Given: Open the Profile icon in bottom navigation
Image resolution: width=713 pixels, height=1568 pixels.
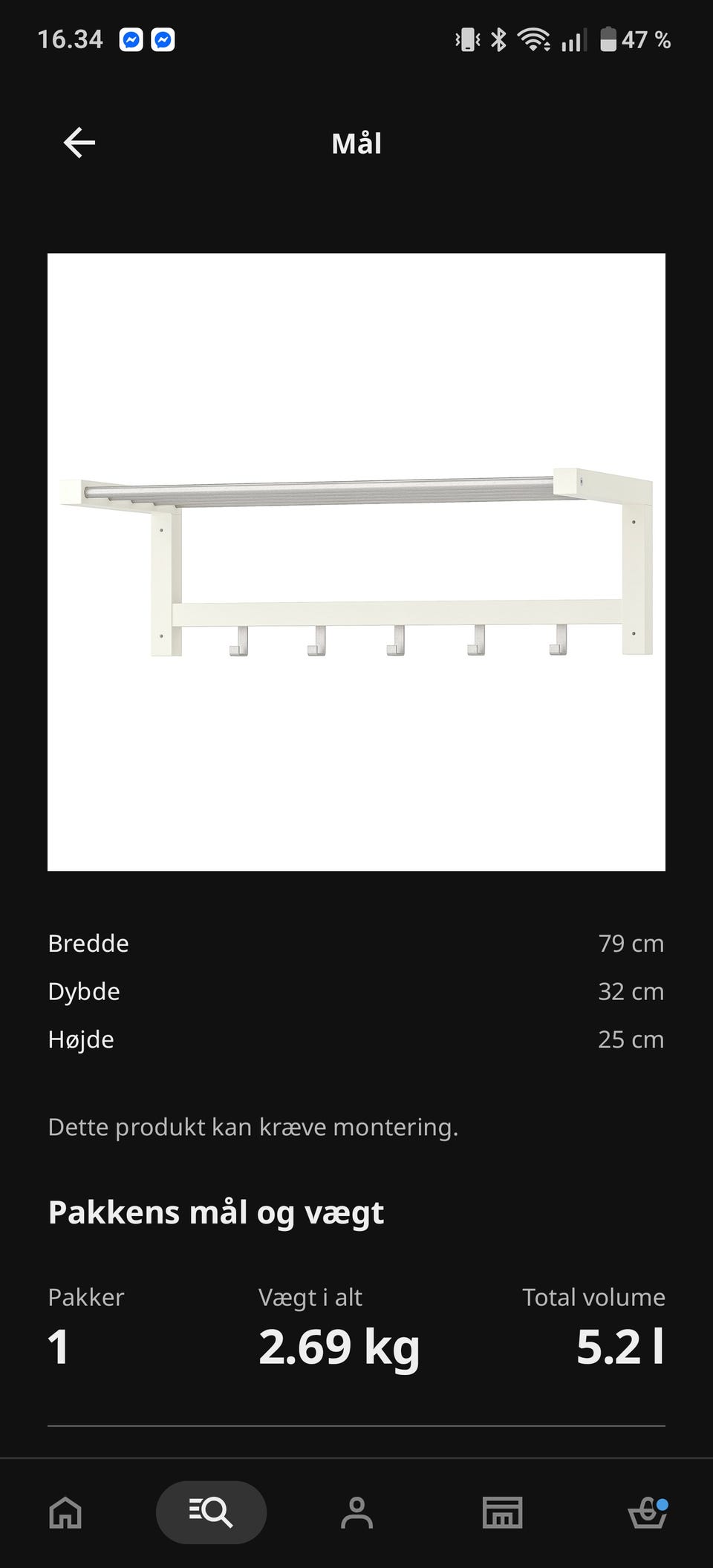Looking at the screenshot, I should click(356, 1513).
